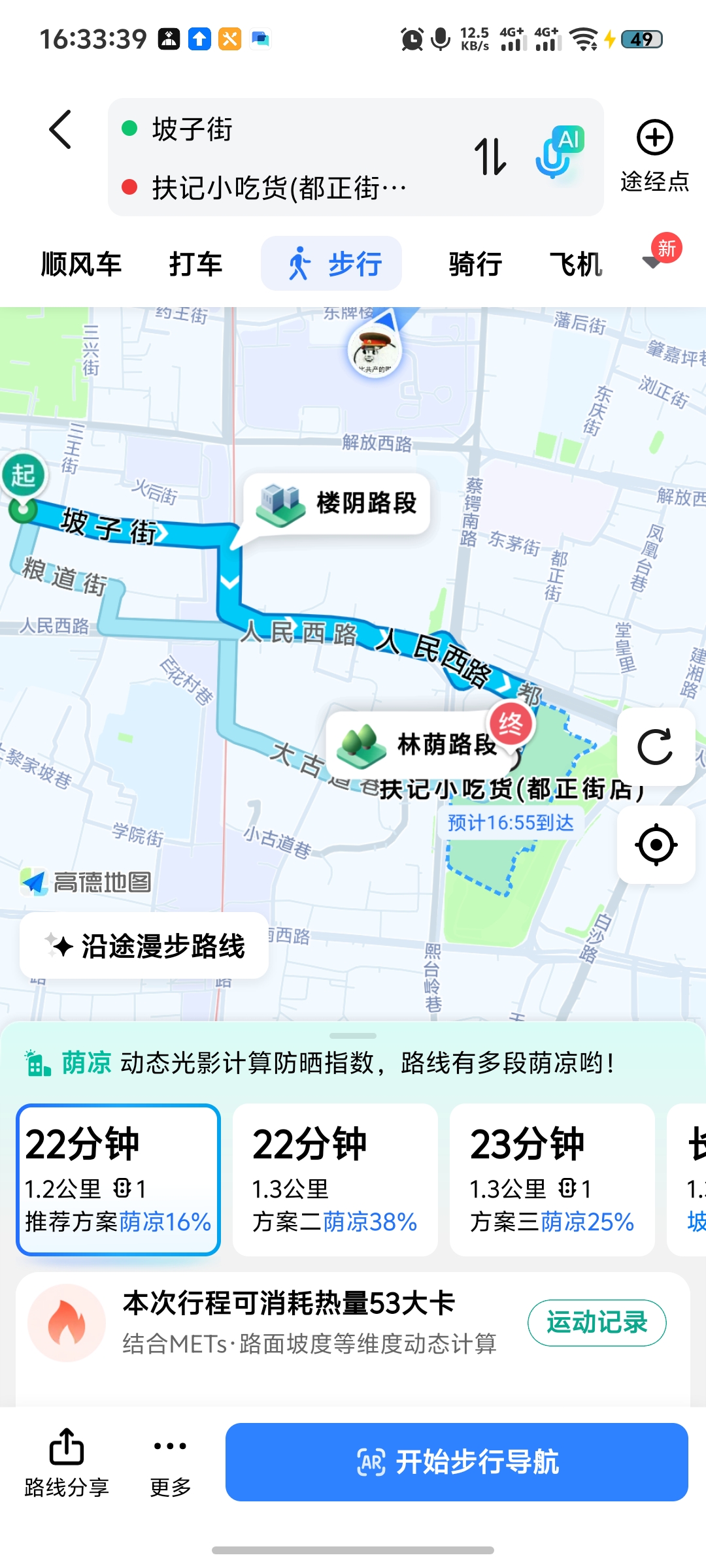
Task: Expand more transport modes via the arrow
Action: click(x=650, y=263)
